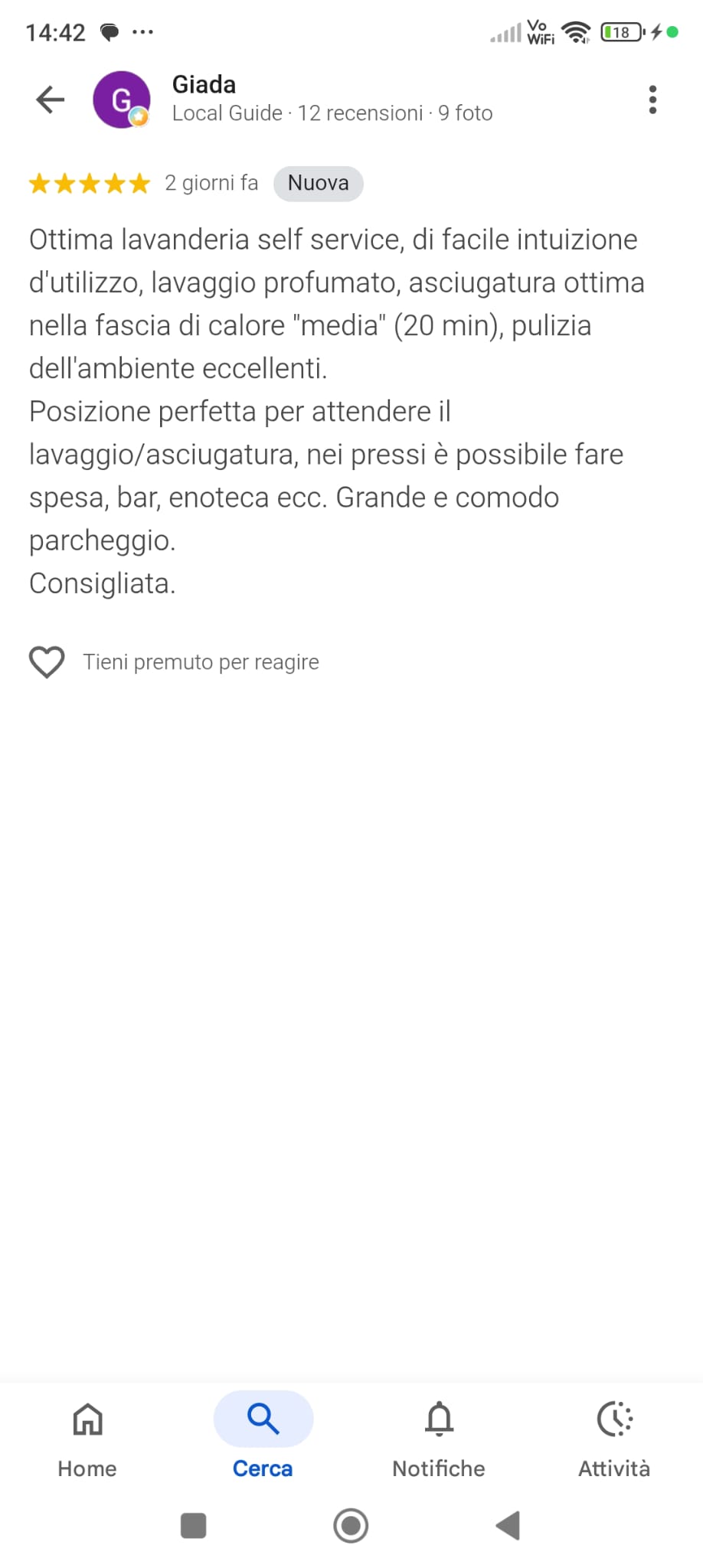The image size is (703, 1568).
Task: Open Giada's profile avatar
Action: (122, 100)
